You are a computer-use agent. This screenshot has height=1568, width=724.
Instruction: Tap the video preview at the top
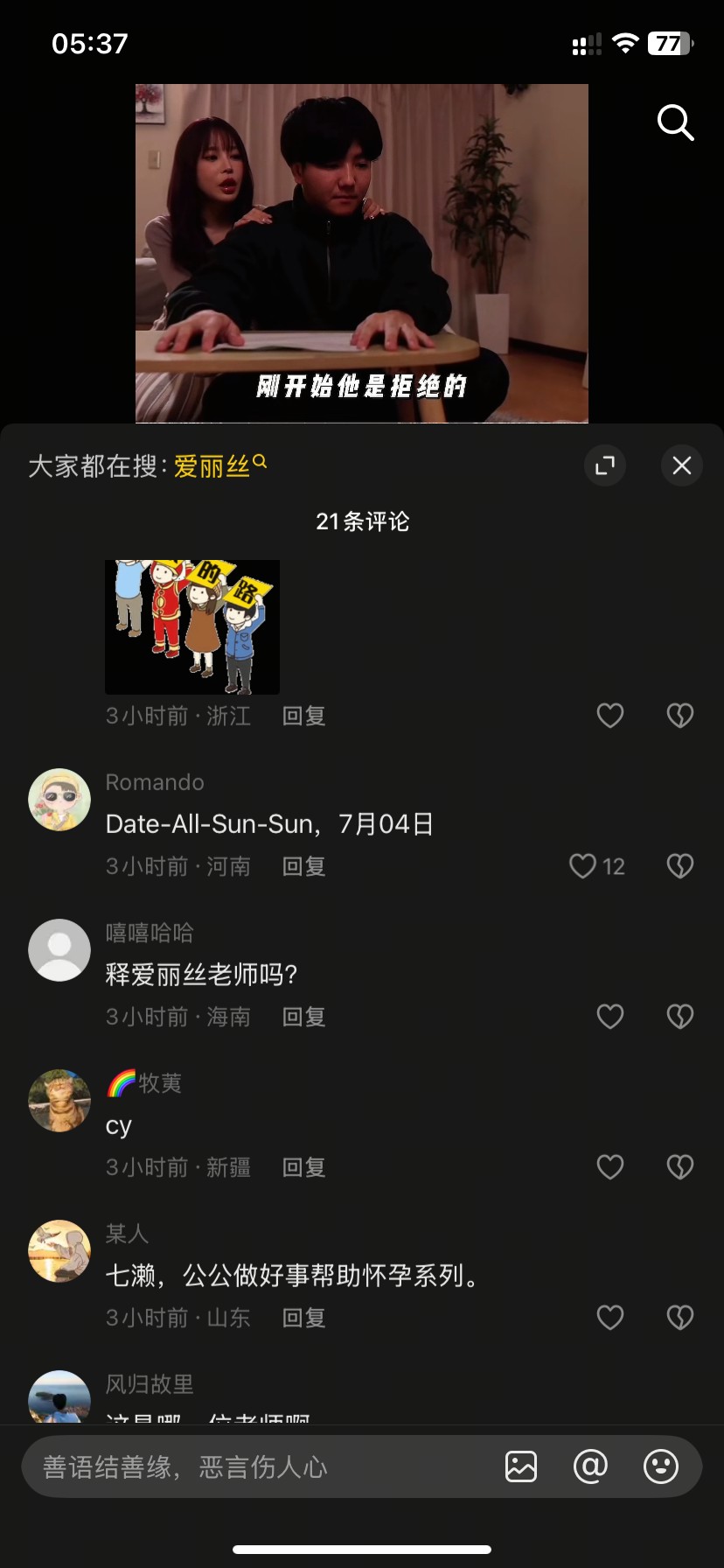(362, 253)
